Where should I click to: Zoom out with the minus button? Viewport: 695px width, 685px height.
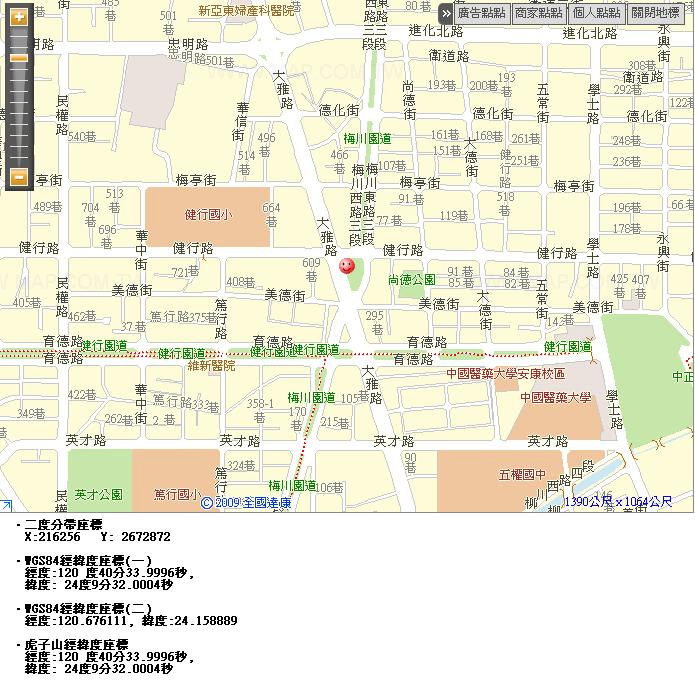pos(18,178)
